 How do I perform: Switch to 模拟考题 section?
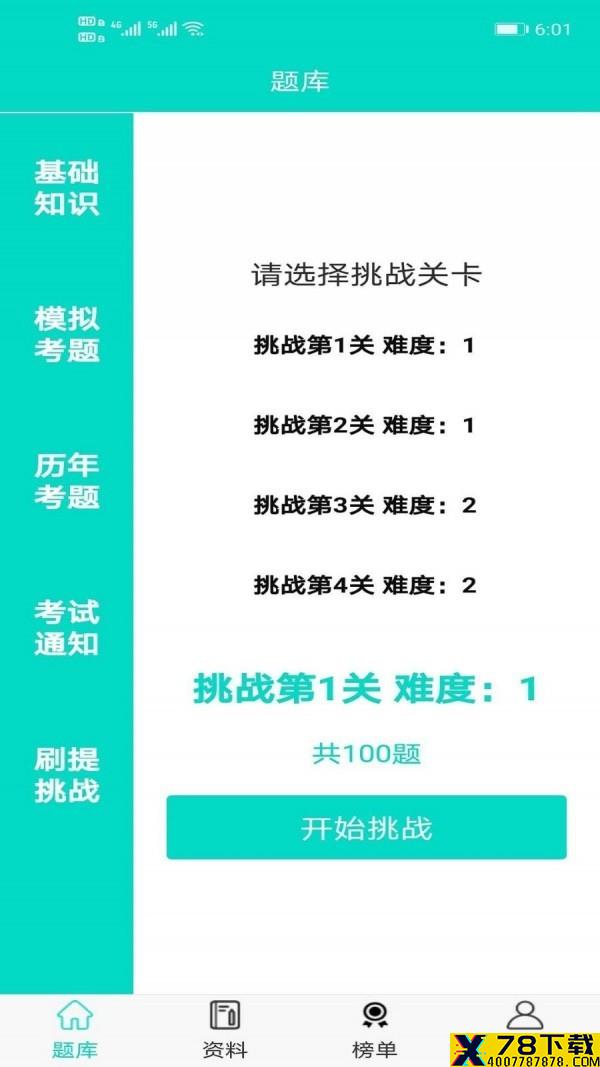coord(67,334)
